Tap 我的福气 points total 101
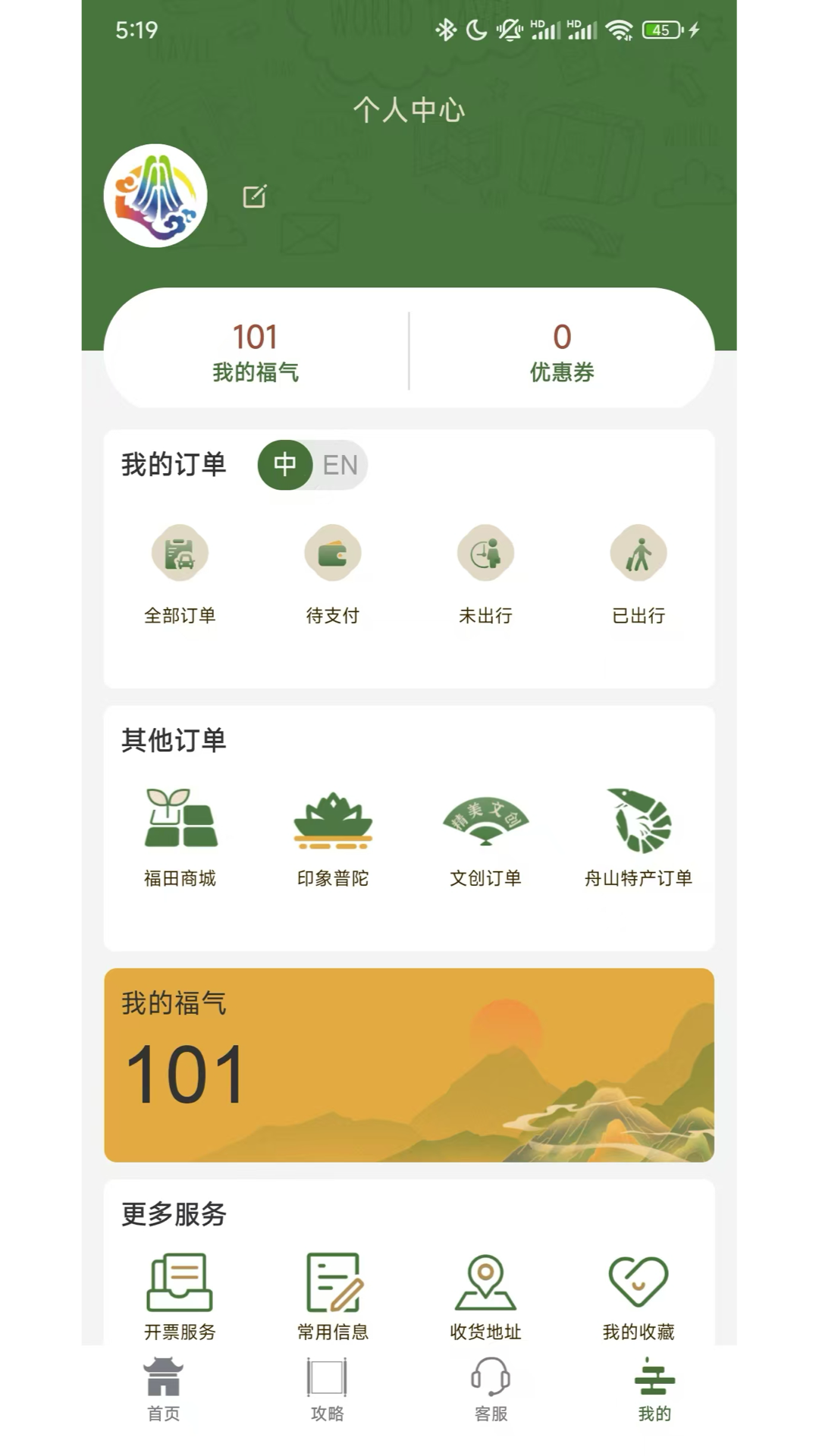Viewport: 819px width, 1456px height. (256, 353)
